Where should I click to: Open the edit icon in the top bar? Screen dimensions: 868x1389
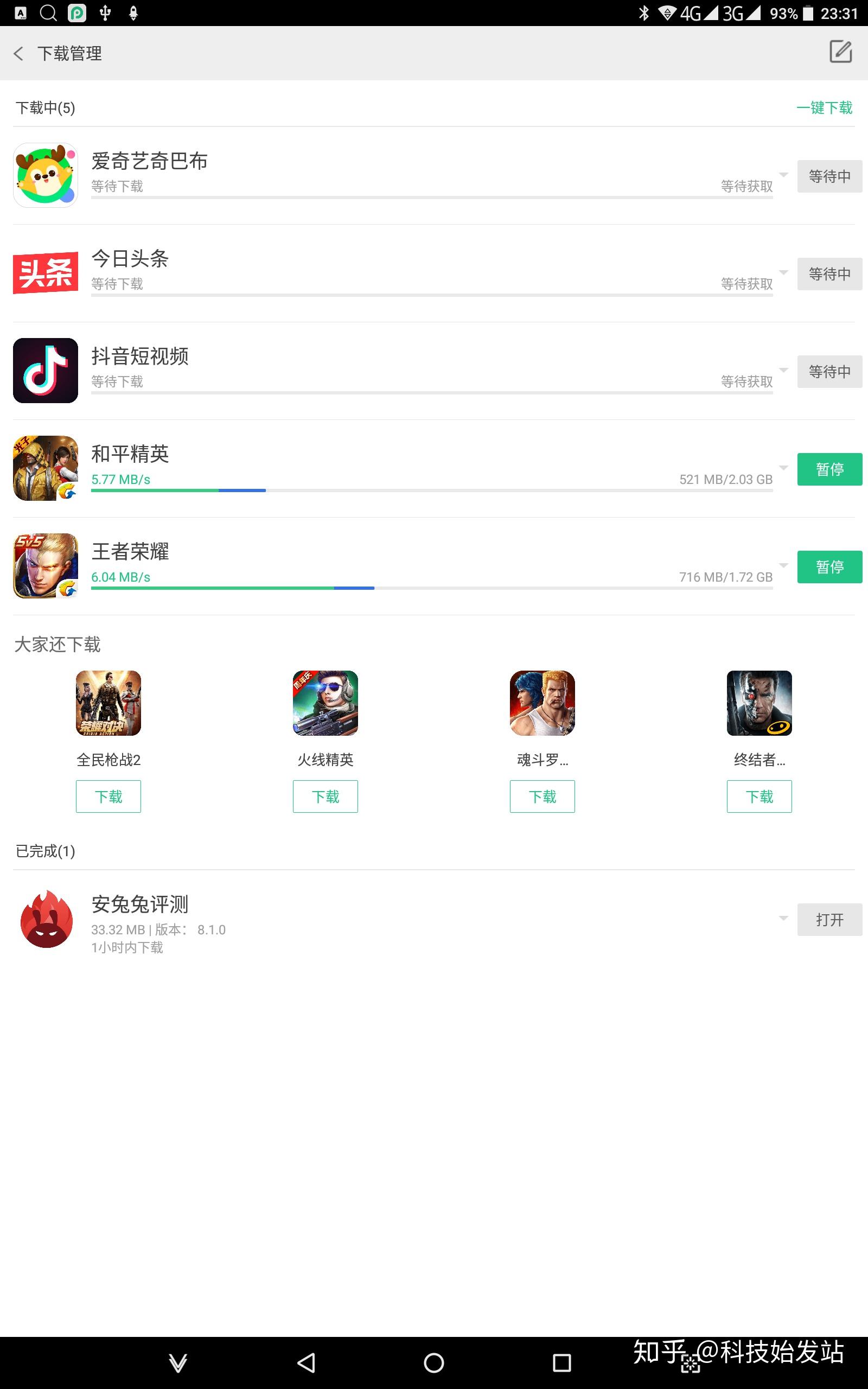point(840,52)
